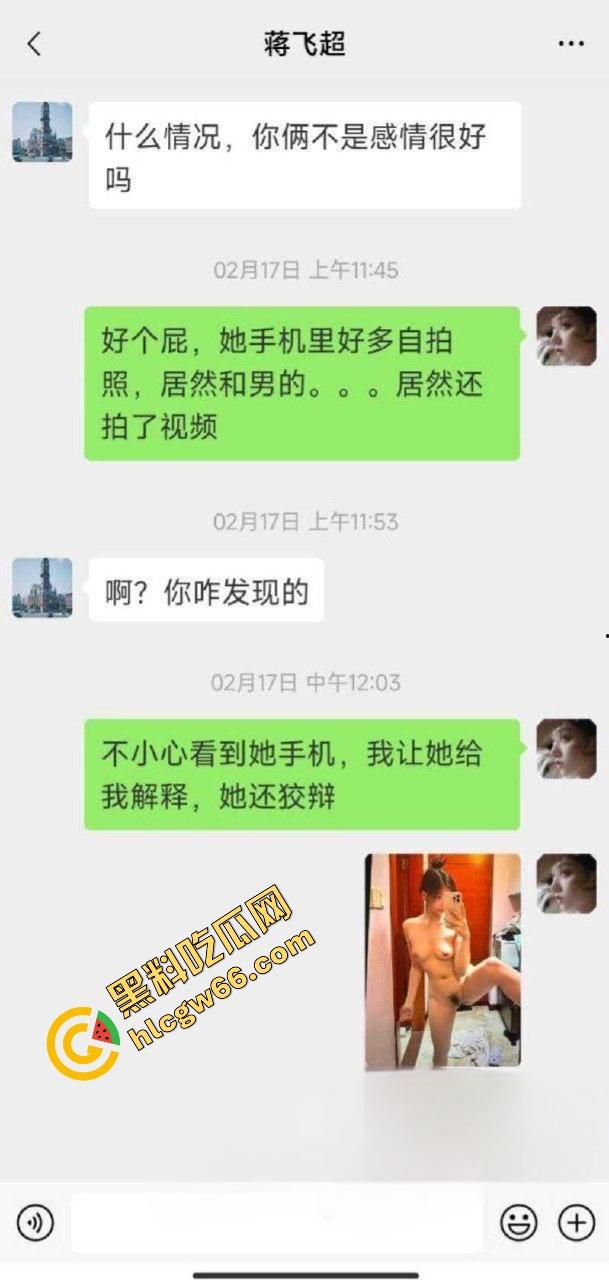
Task: Open the chat overflow menu
Action: pyautogui.click(x=570, y=44)
